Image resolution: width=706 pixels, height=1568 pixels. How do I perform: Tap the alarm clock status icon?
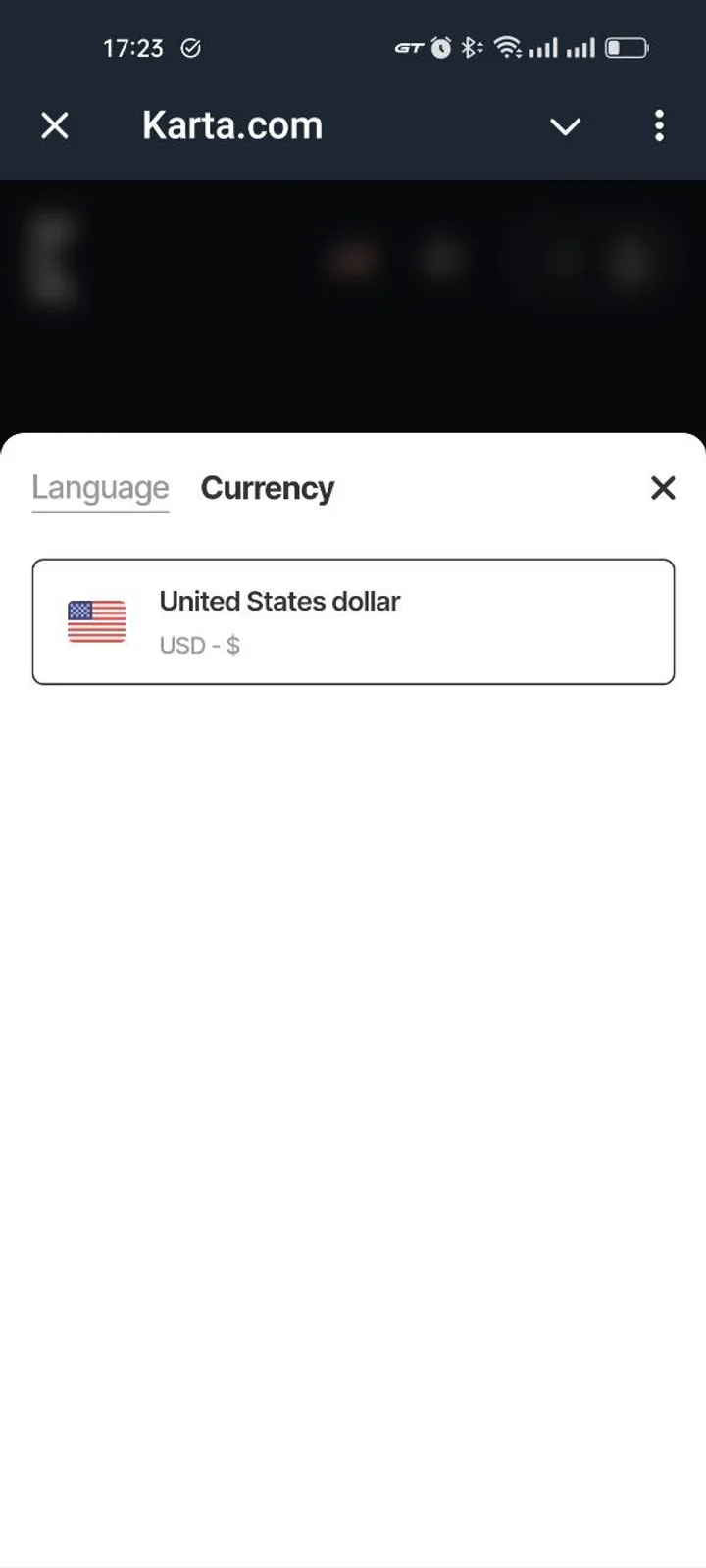point(440,45)
